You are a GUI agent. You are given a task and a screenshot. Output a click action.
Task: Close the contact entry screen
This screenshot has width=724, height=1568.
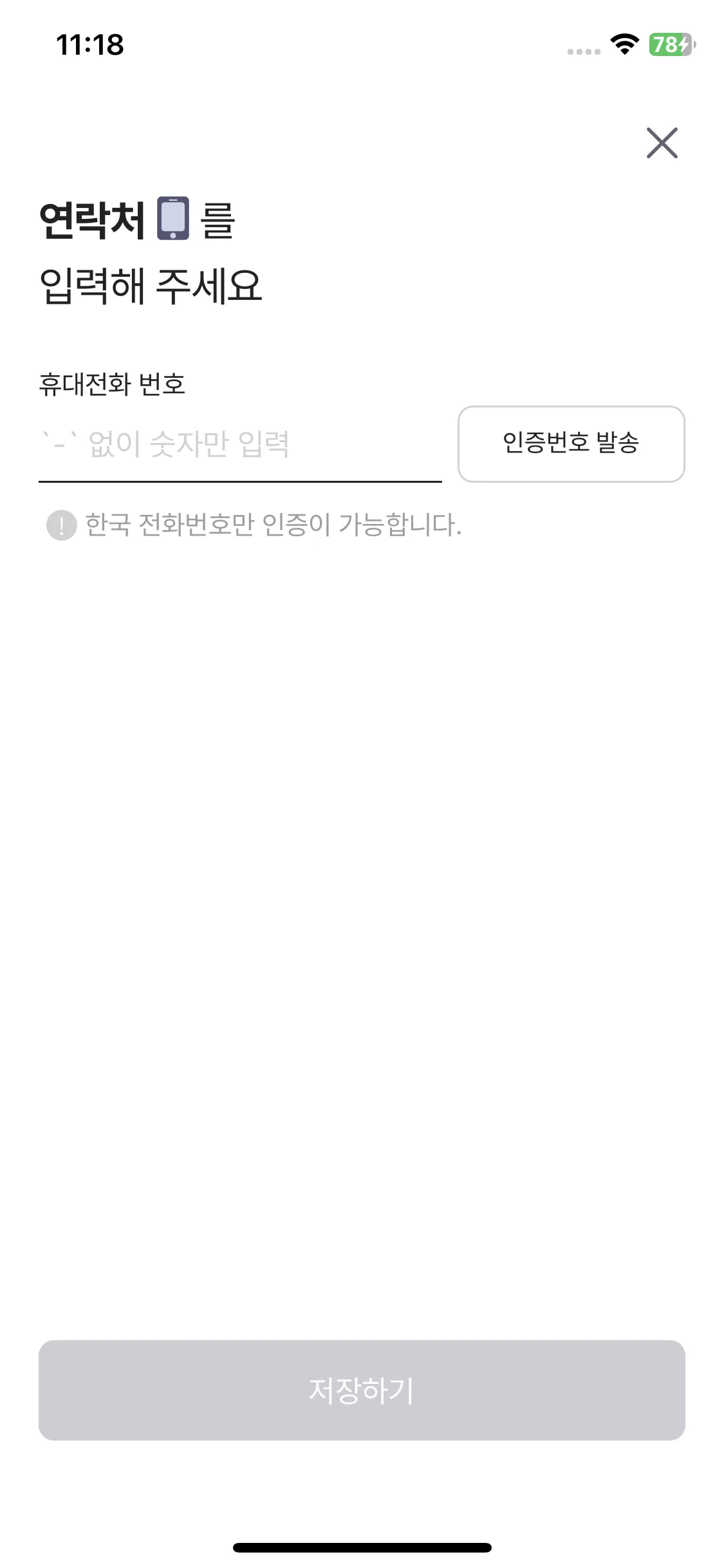(x=662, y=142)
